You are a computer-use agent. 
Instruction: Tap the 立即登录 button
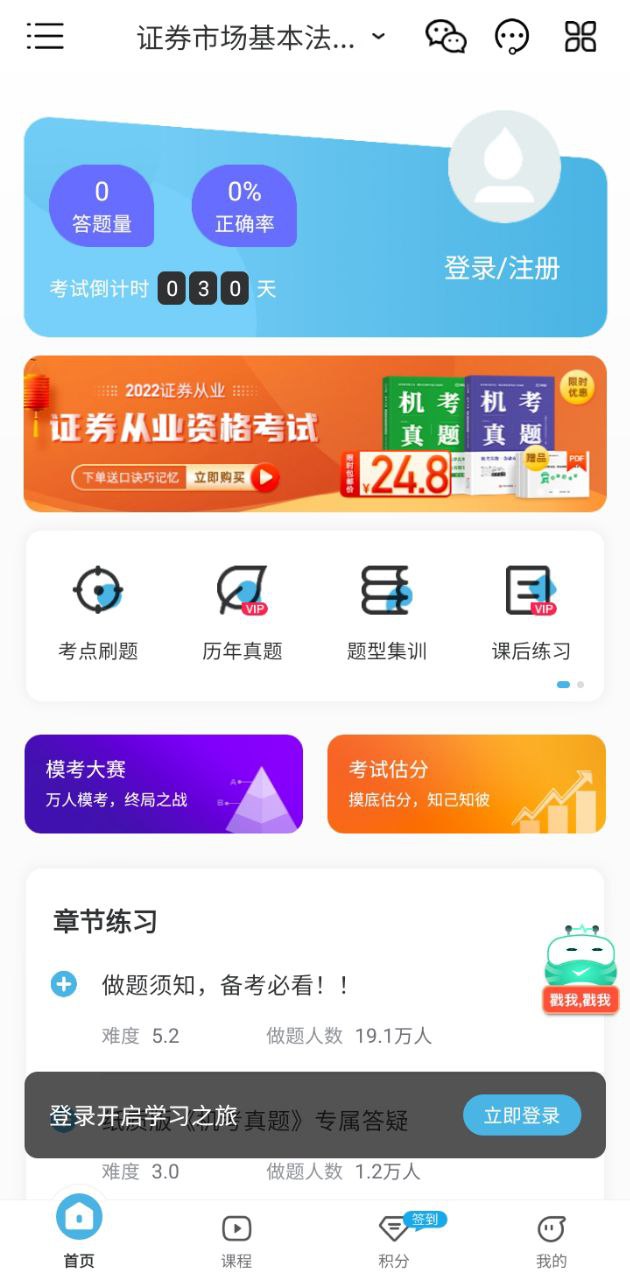coord(521,1115)
